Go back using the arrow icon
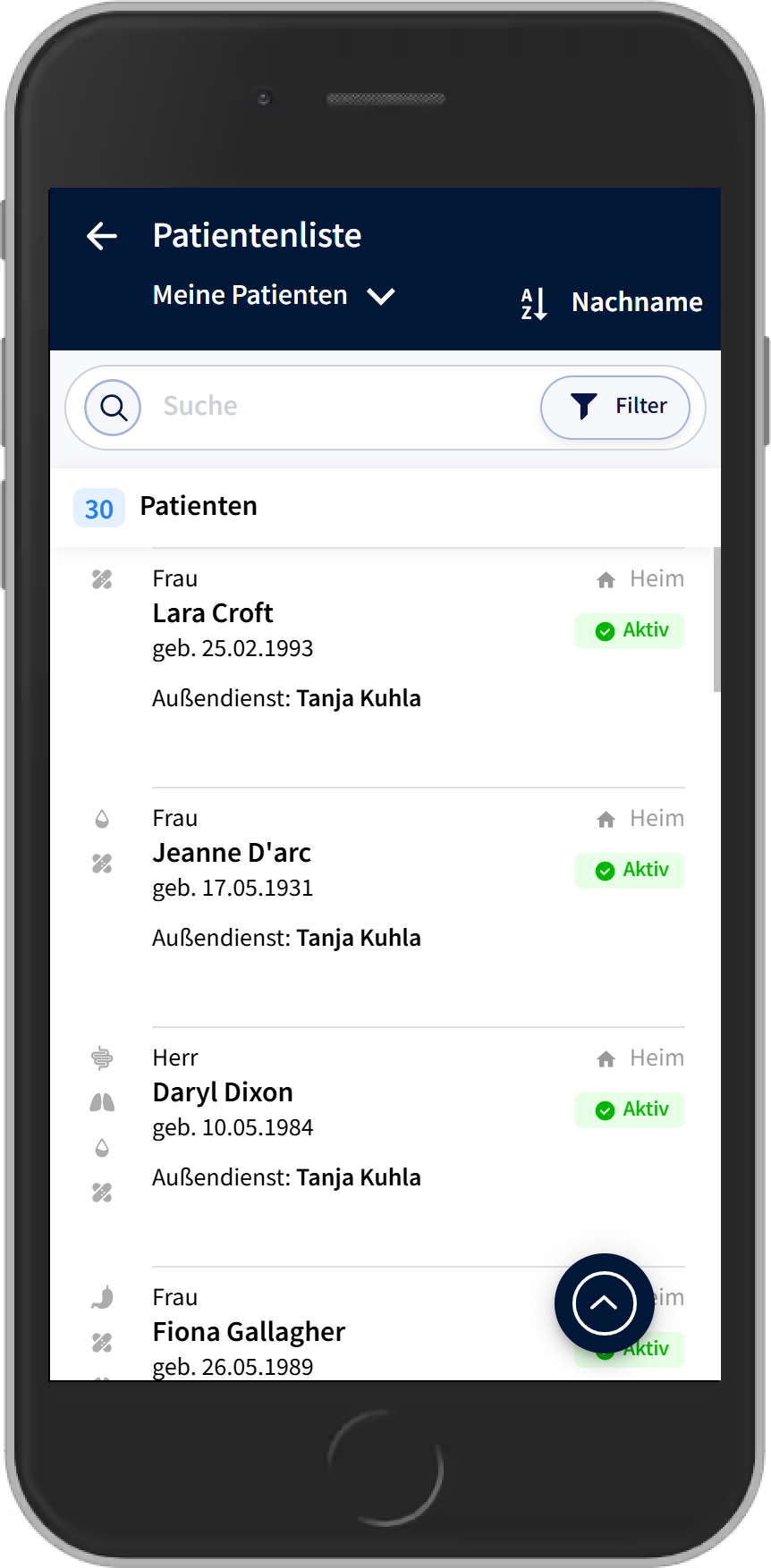Viewport: 771px width, 1568px height. coord(102,236)
